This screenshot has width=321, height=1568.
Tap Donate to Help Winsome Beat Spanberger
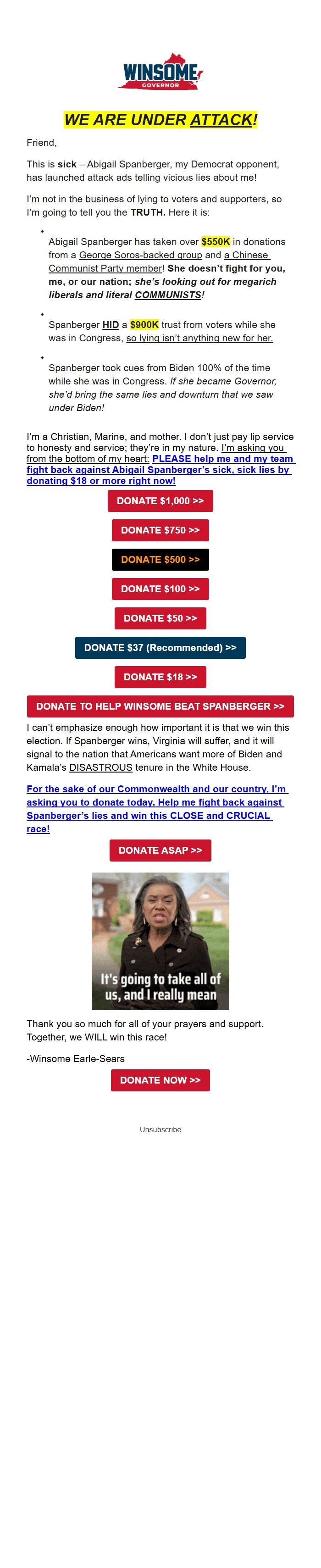point(160,706)
